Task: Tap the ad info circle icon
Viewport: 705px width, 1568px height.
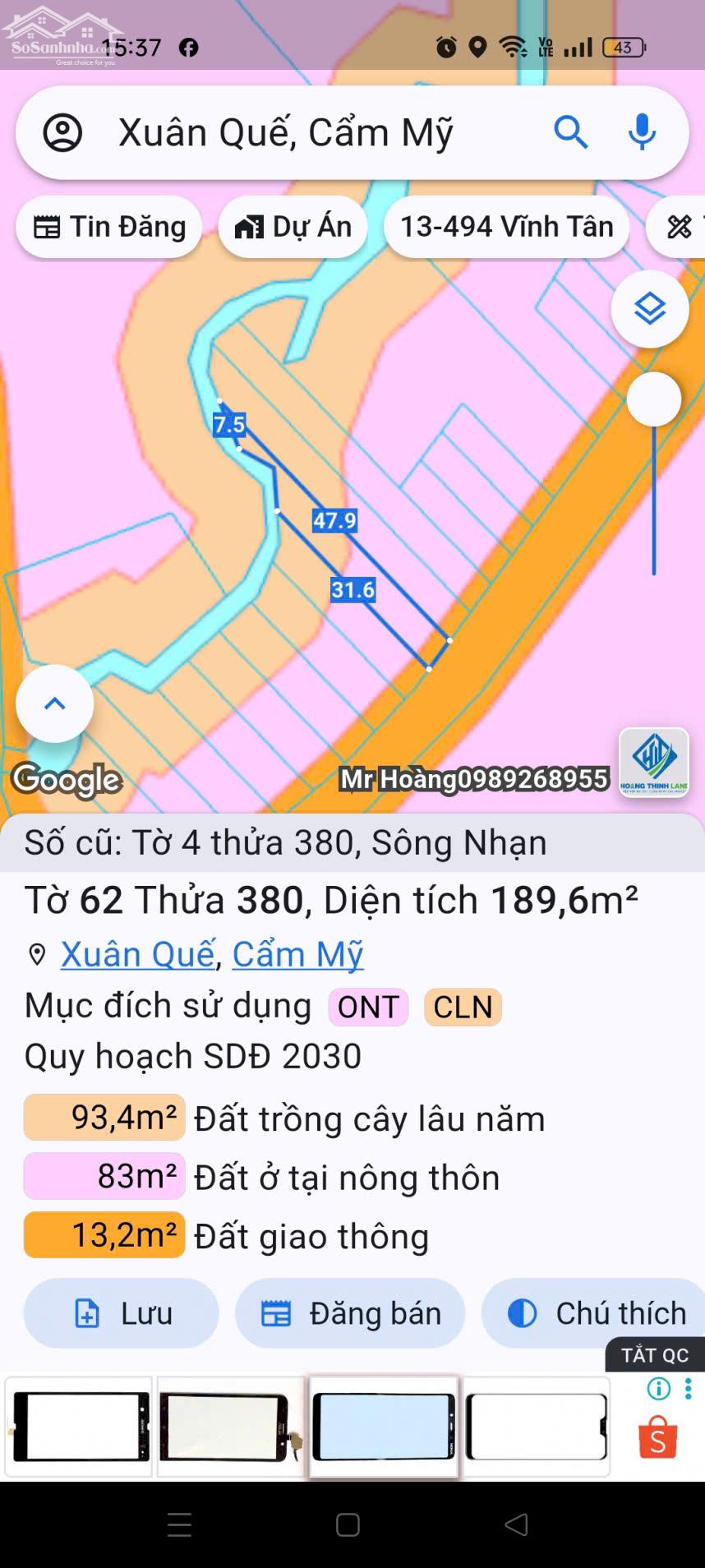Action: pos(657,1389)
